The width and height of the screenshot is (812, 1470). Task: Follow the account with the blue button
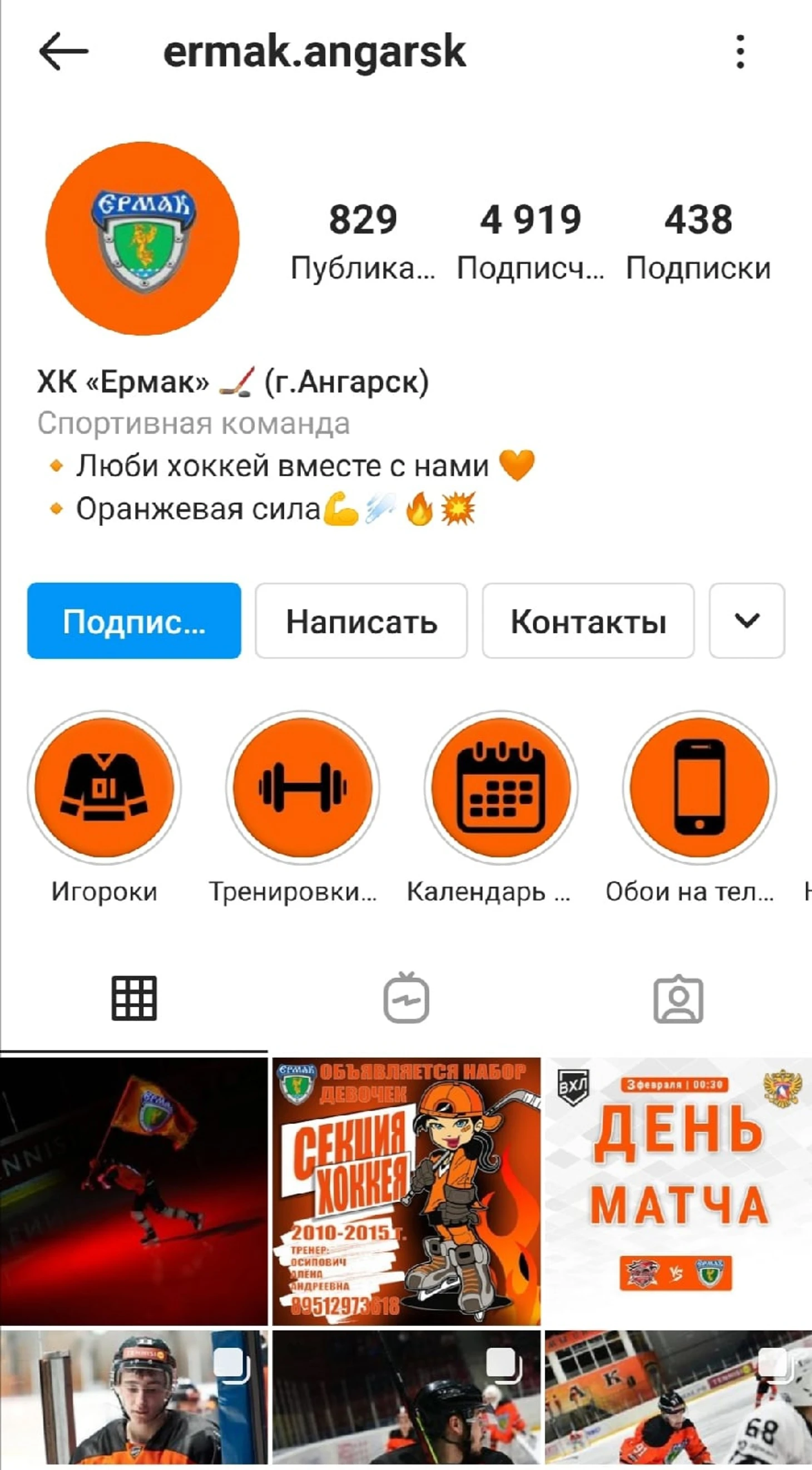[134, 621]
